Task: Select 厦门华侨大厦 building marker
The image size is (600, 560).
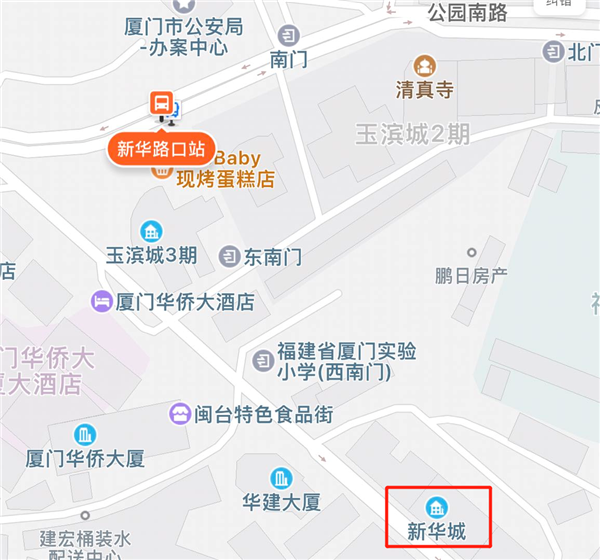Action: (86, 435)
